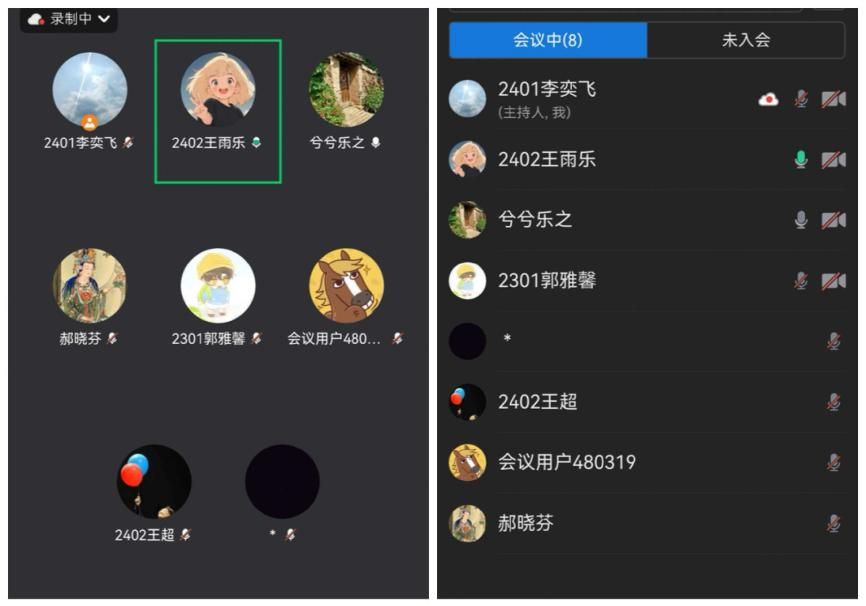Select the 2402王超 balloon avatar tile

153,484
